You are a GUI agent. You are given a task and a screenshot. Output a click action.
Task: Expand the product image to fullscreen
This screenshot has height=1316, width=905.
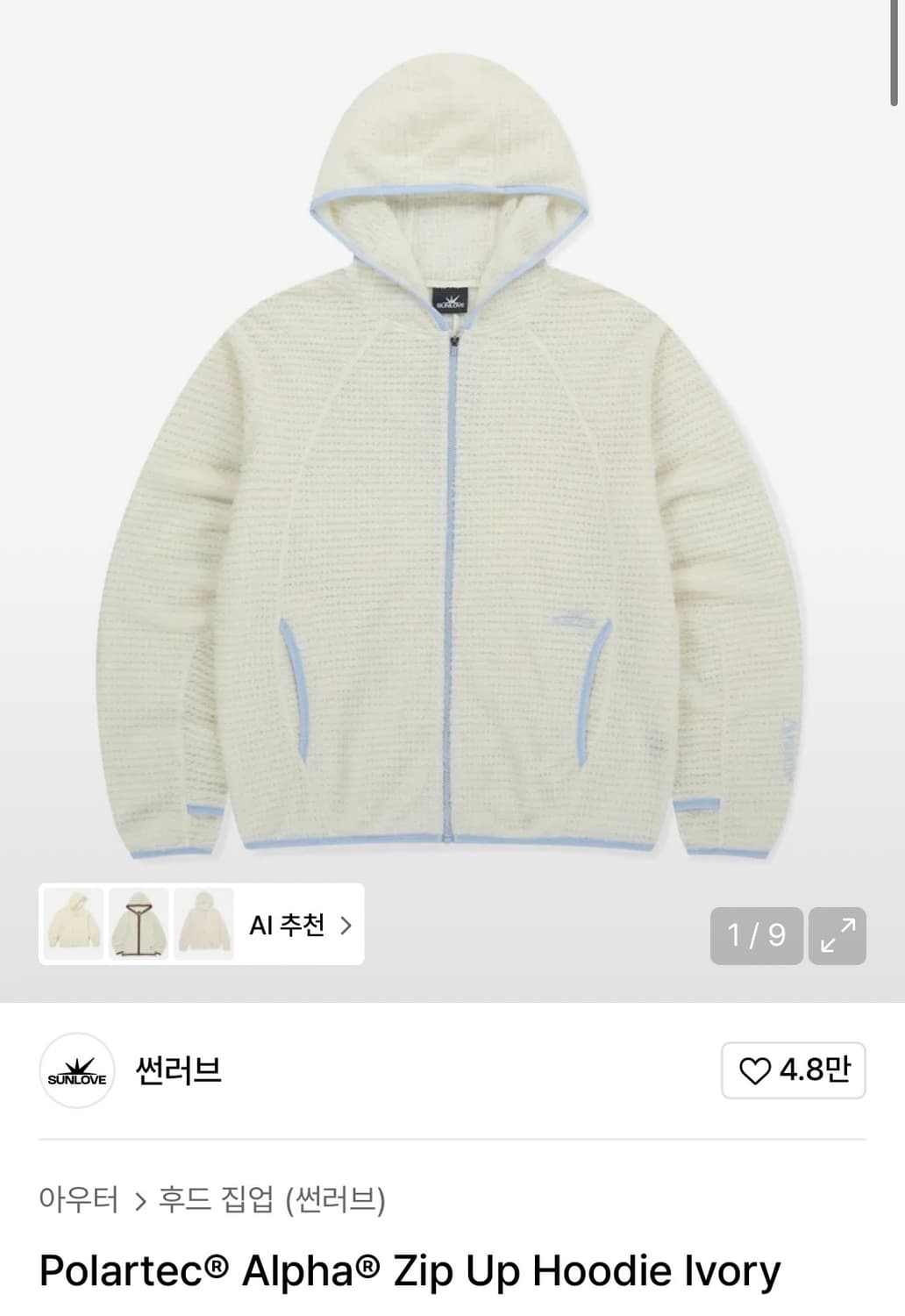(837, 935)
